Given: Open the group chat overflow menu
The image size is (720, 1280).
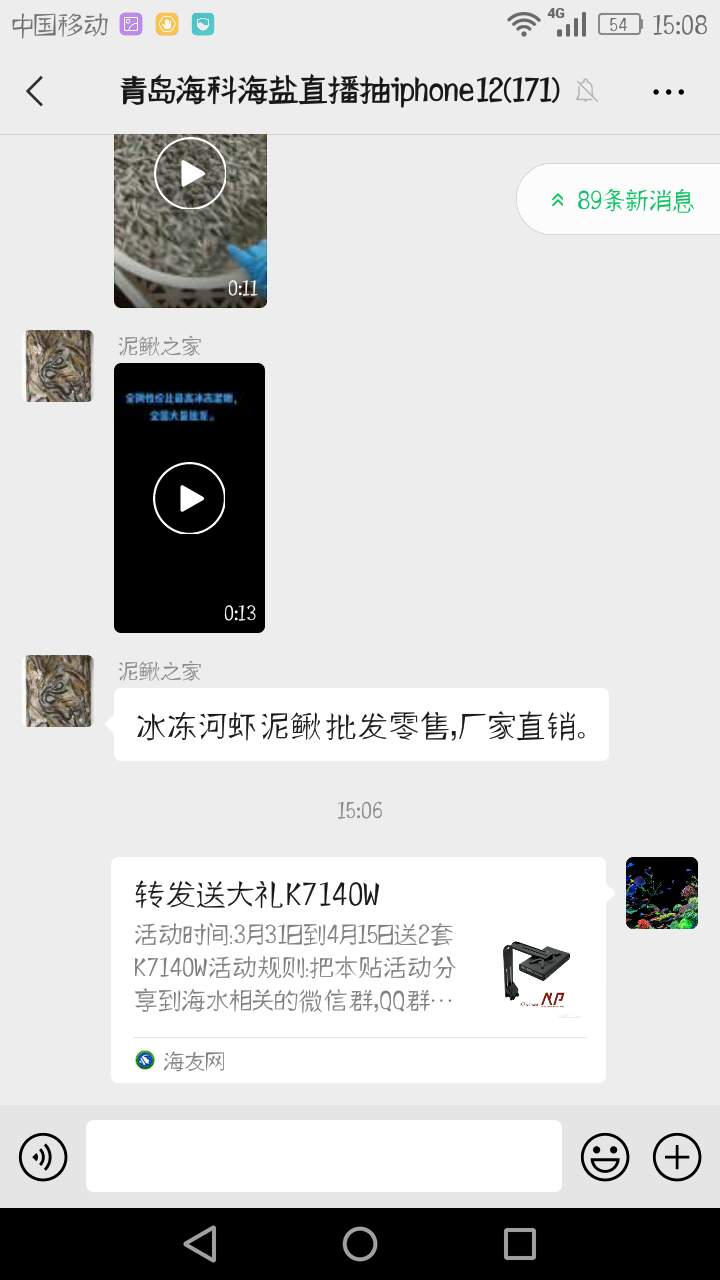Looking at the screenshot, I should [x=668, y=92].
